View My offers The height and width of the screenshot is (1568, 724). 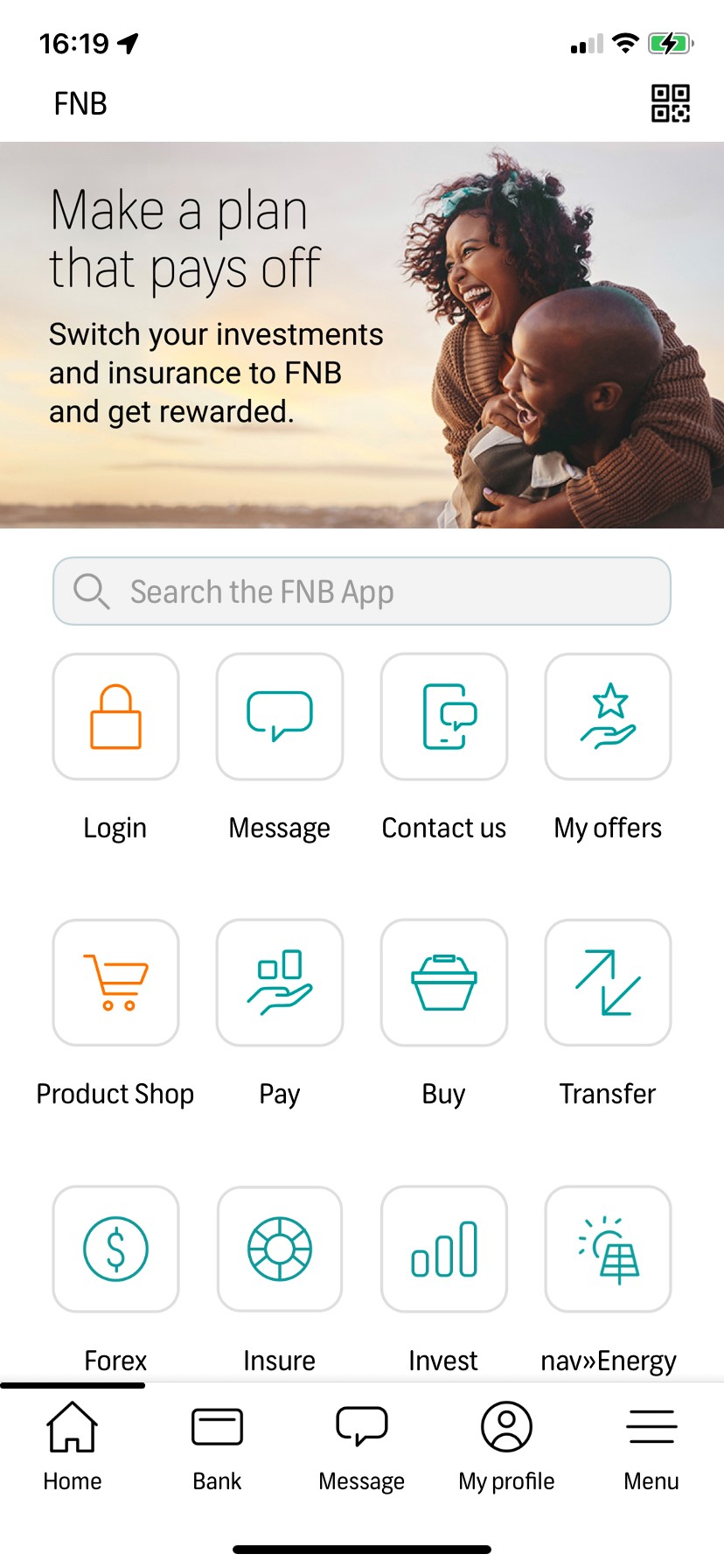[x=608, y=717]
